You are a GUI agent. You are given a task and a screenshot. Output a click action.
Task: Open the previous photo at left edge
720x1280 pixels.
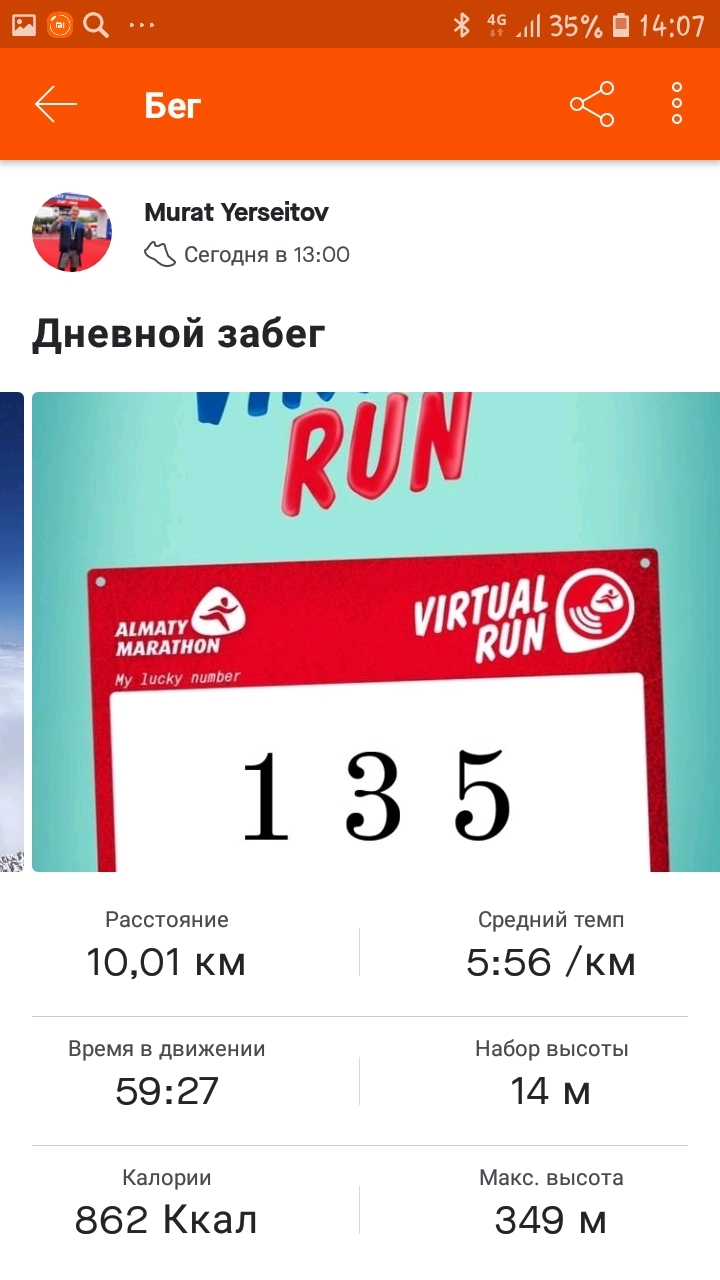[10, 630]
